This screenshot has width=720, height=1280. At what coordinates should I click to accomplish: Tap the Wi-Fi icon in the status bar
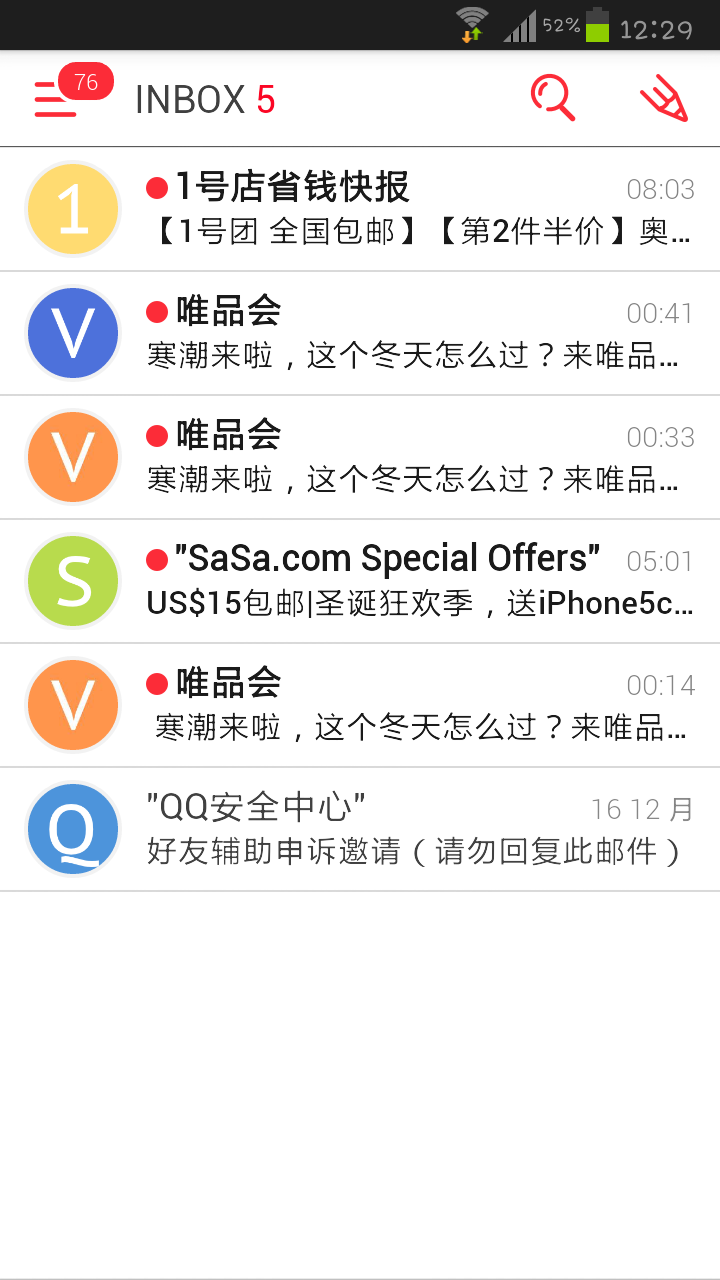(x=472, y=24)
